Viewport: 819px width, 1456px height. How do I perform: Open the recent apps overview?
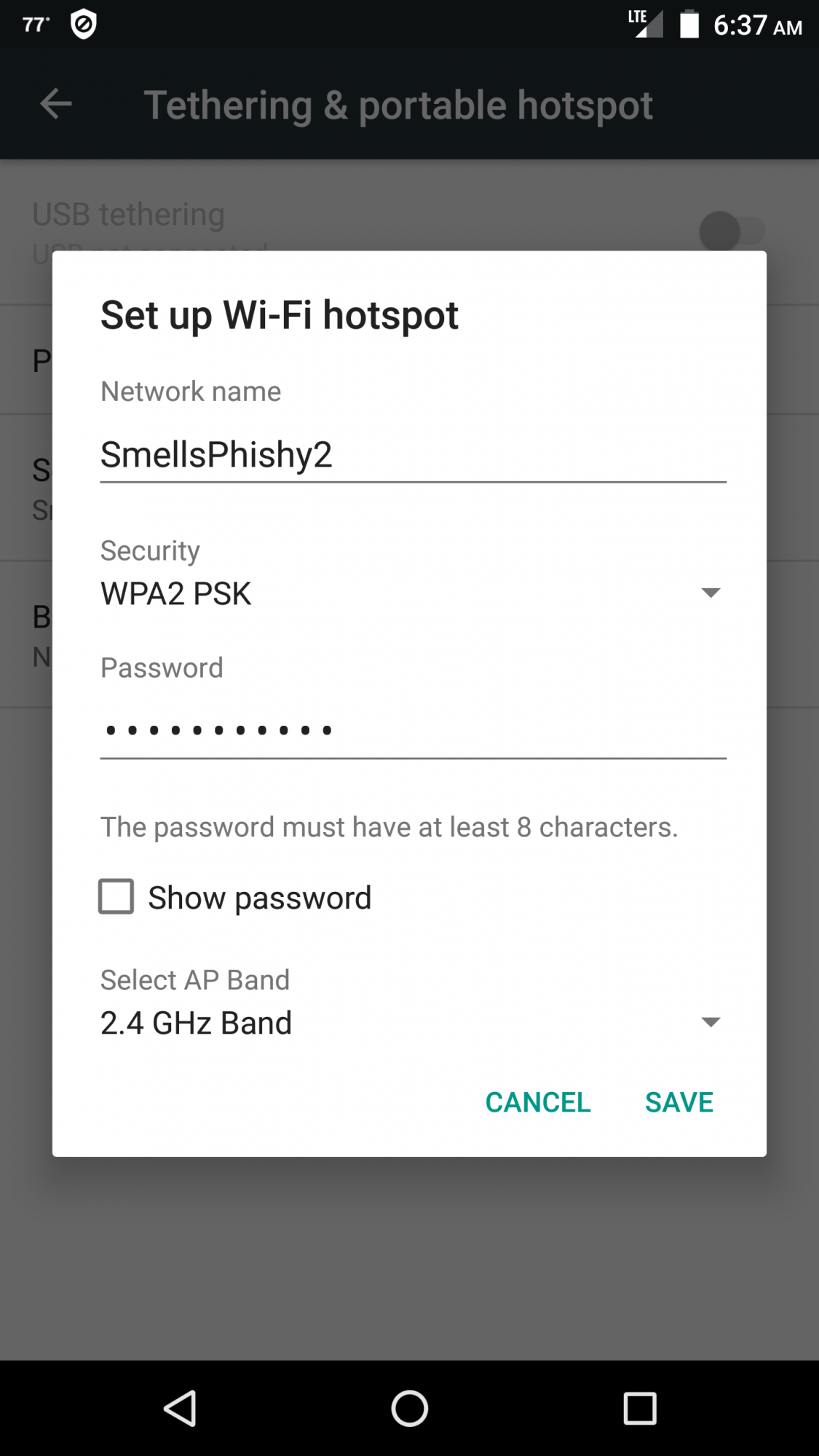pos(640,1408)
